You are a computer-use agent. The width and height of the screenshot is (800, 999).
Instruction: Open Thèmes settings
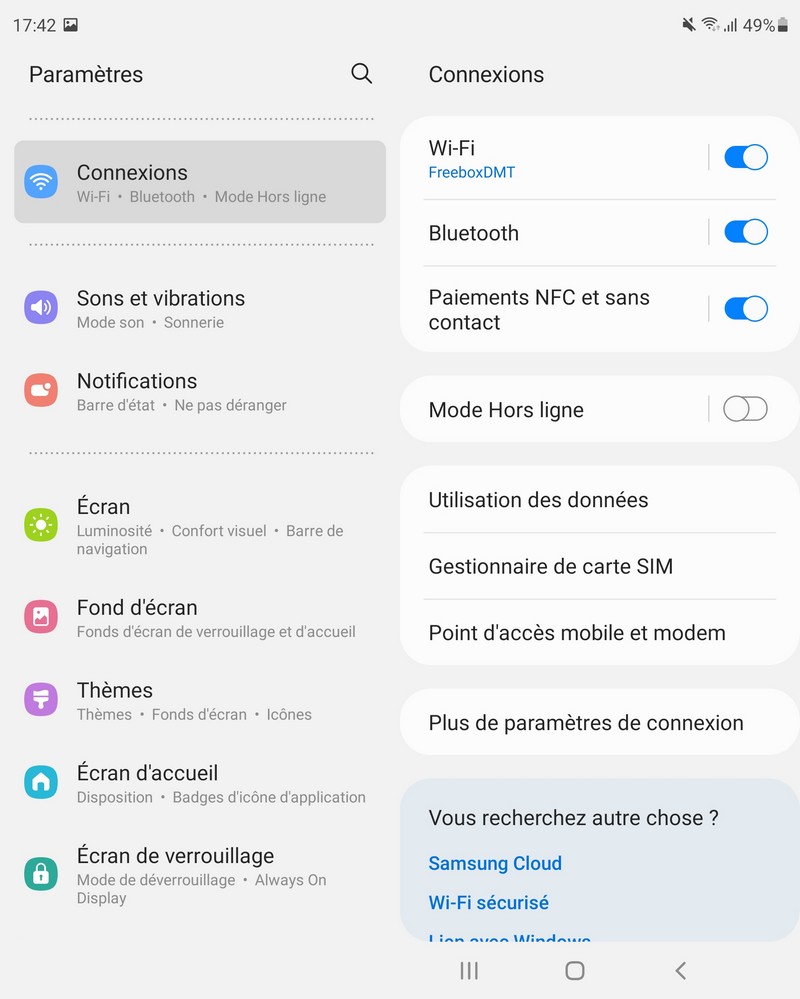click(x=200, y=701)
